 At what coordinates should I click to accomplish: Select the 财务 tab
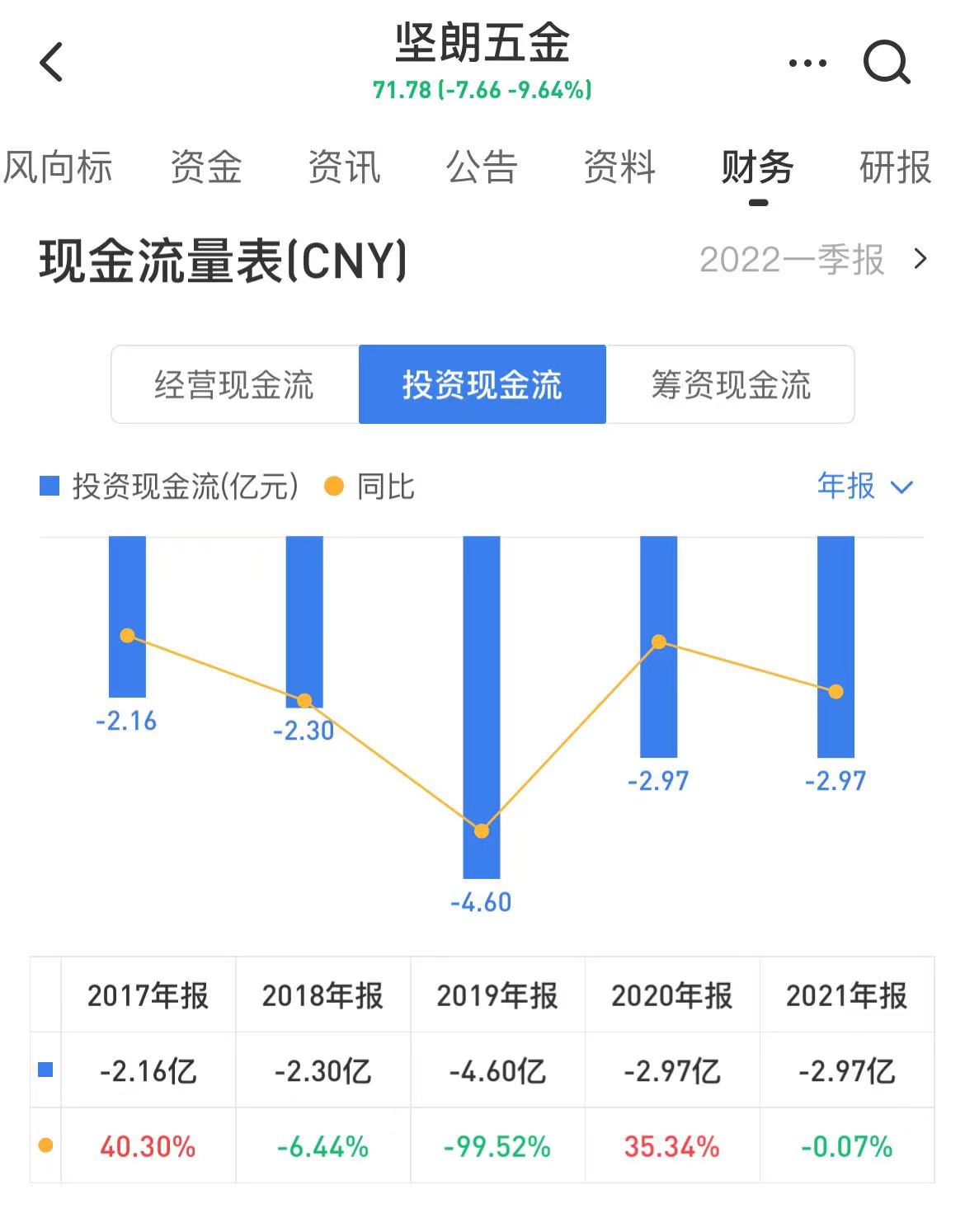(757, 167)
